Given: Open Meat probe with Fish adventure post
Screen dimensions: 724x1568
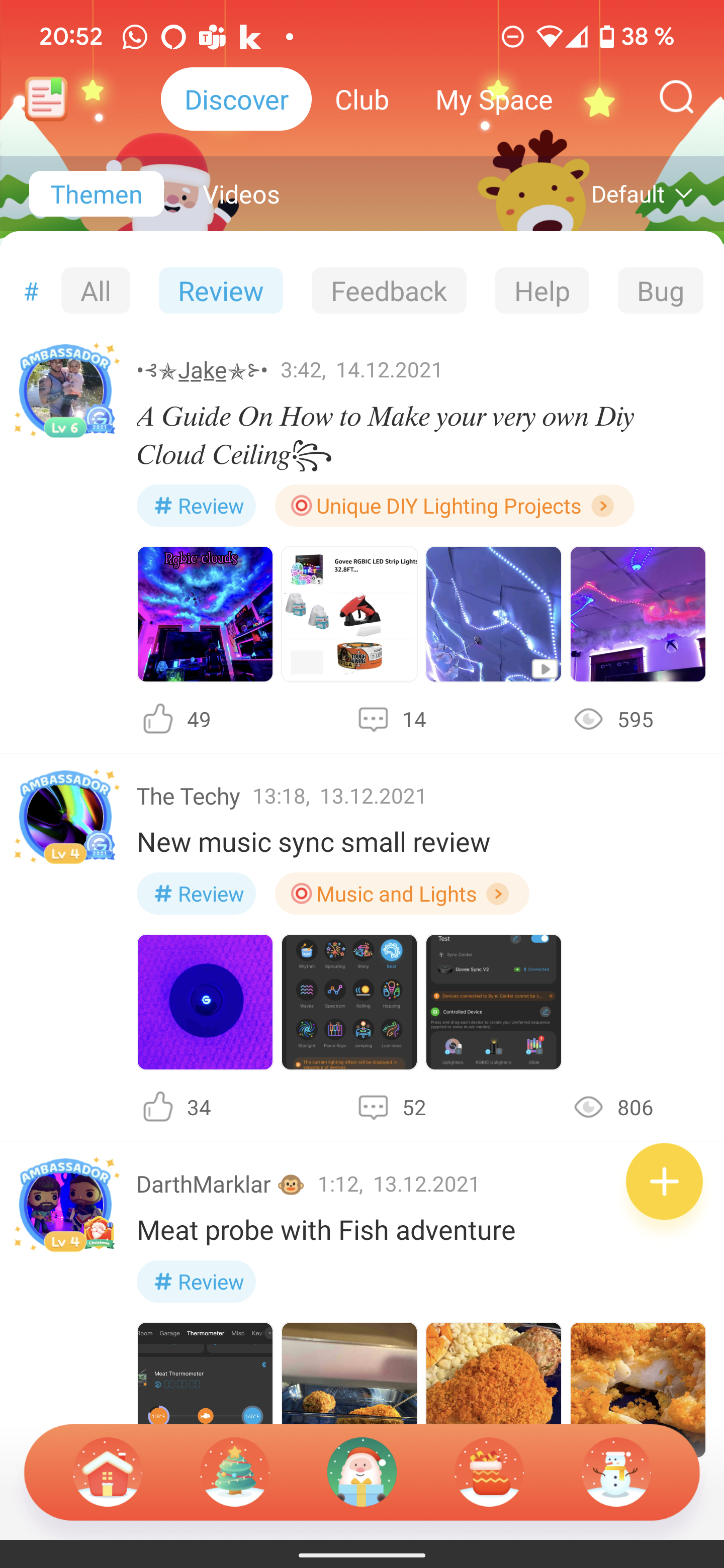Looking at the screenshot, I should click(326, 1230).
